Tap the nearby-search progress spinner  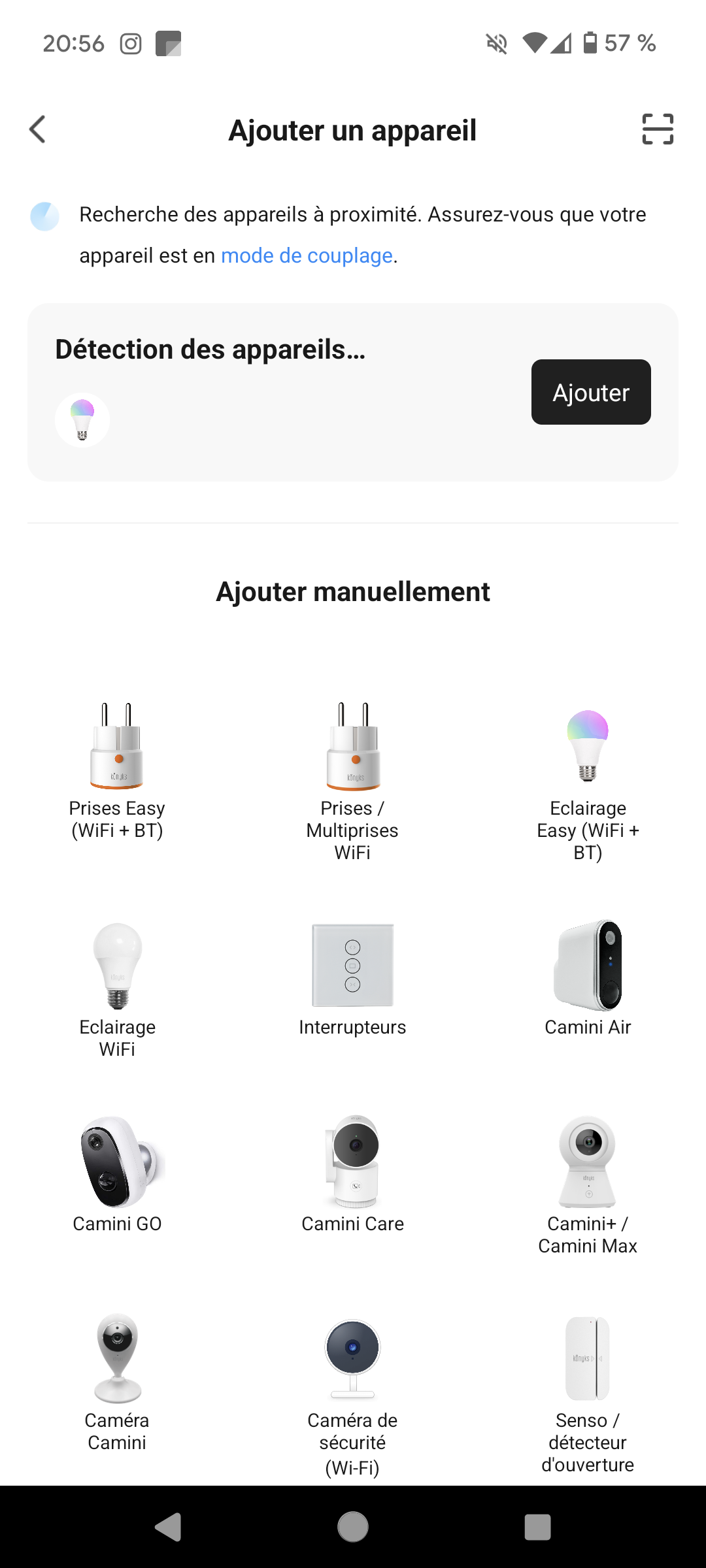(44, 216)
